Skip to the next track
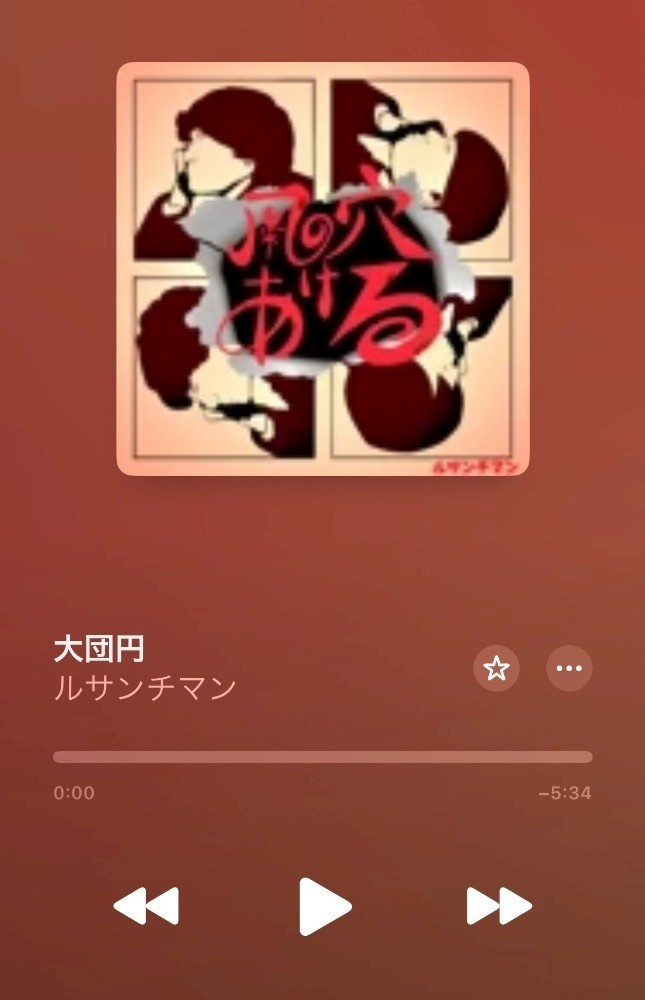Image resolution: width=645 pixels, height=1000 pixels. pyautogui.click(x=499, y=906)
